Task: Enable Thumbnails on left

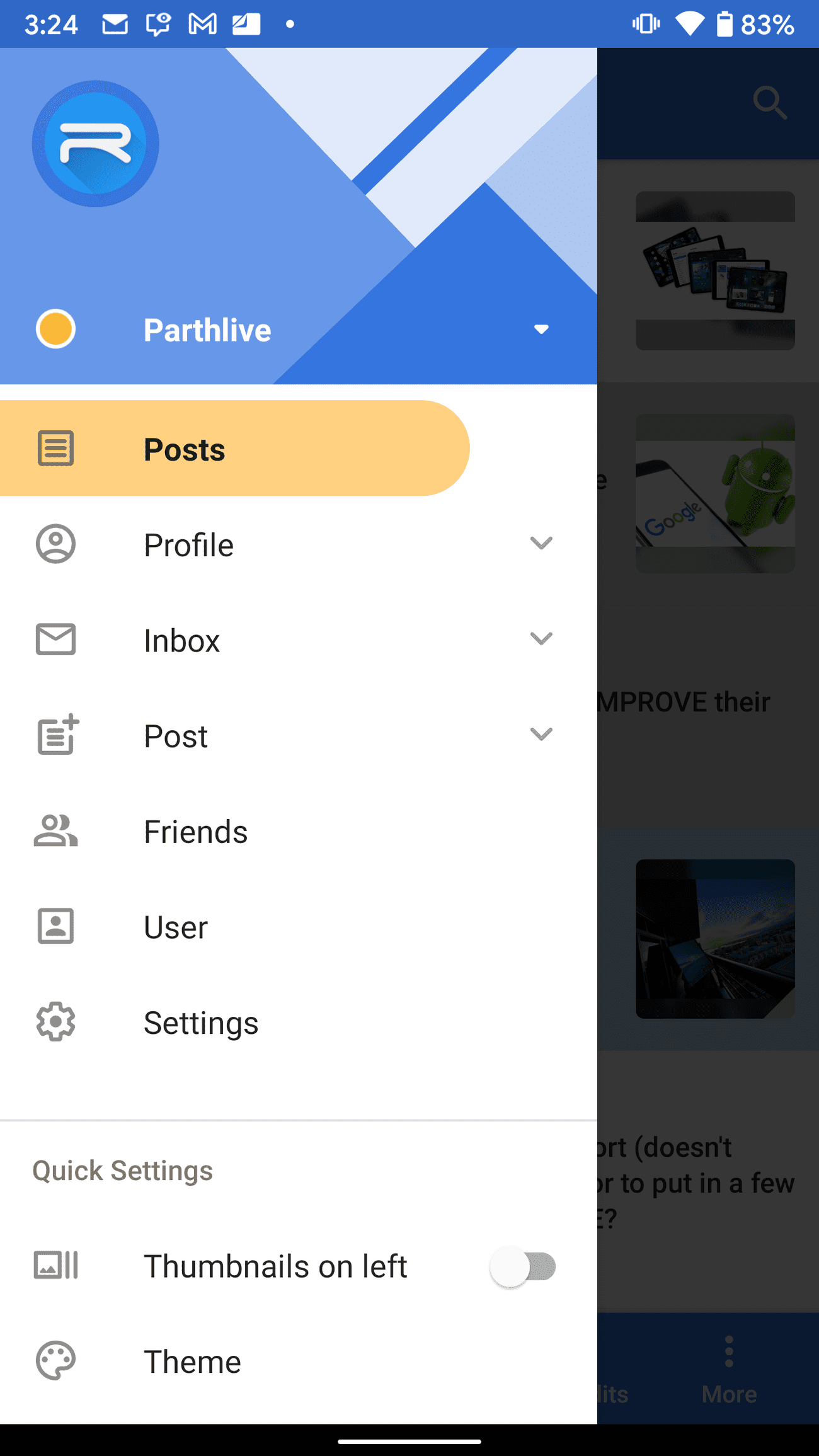Action: [x=522, y=1267]
